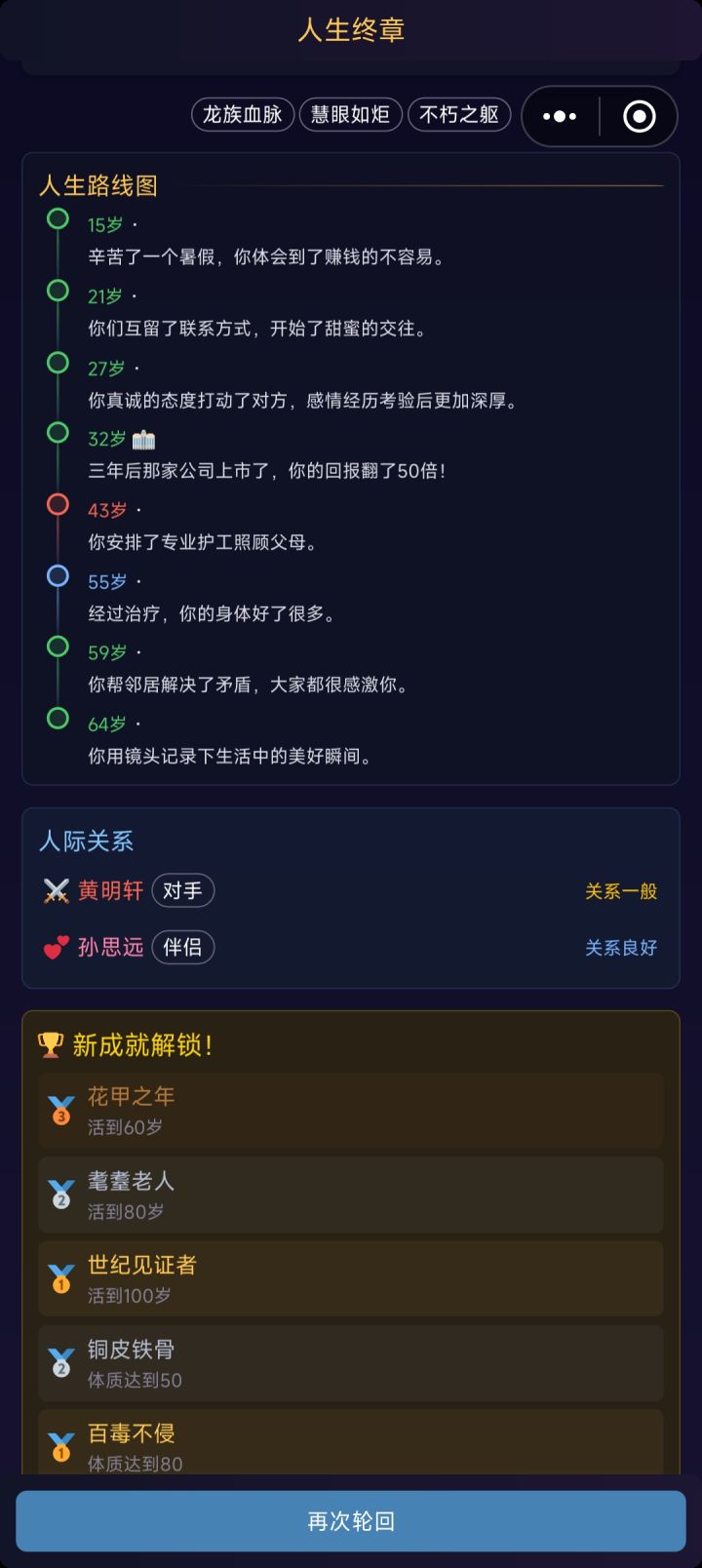The image size is (702, 1568).
Task: Click the bank building icon at 32岁
Action: point(143,439)
